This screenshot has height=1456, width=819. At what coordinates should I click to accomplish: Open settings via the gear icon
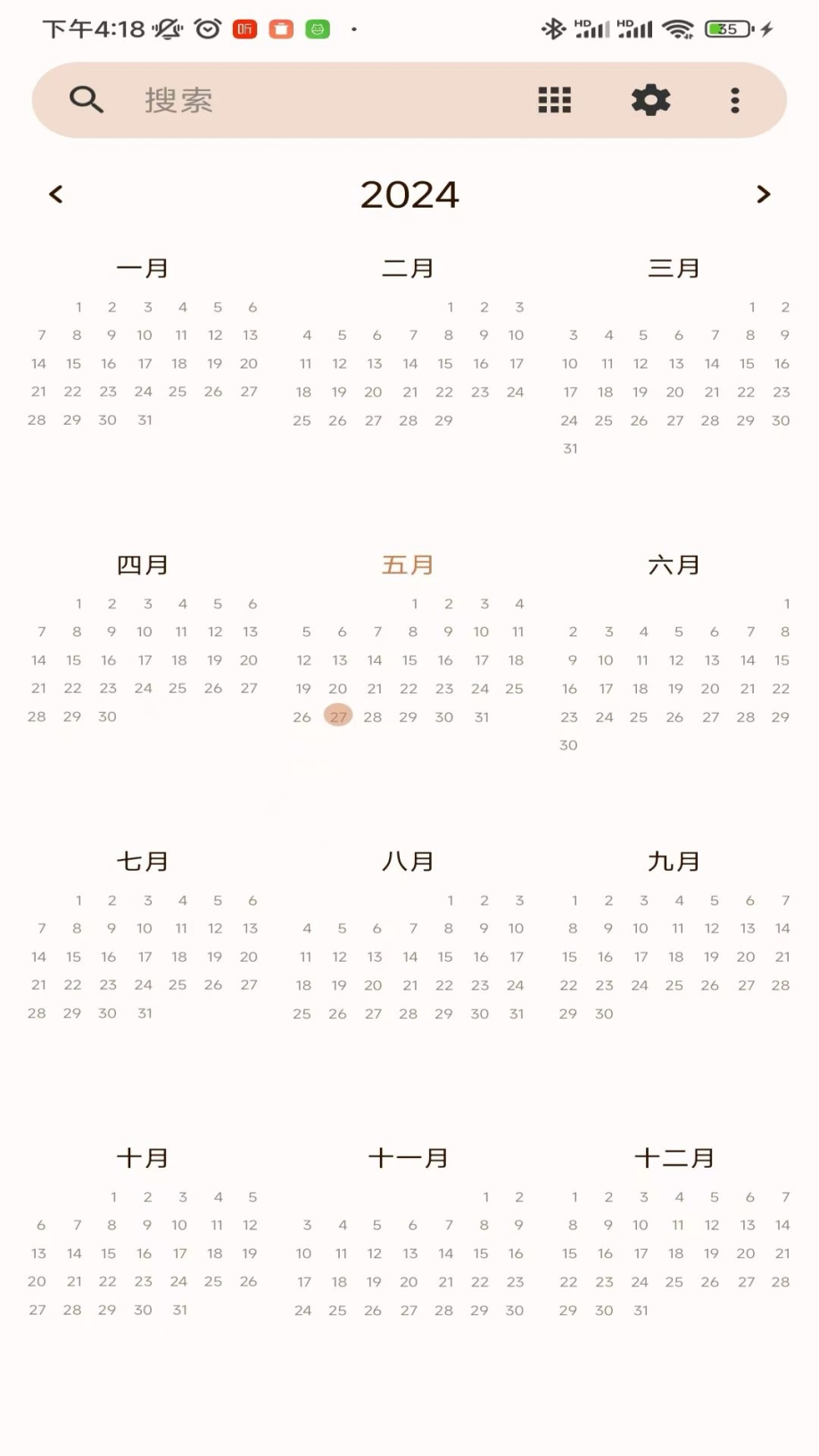coord(650,100)
